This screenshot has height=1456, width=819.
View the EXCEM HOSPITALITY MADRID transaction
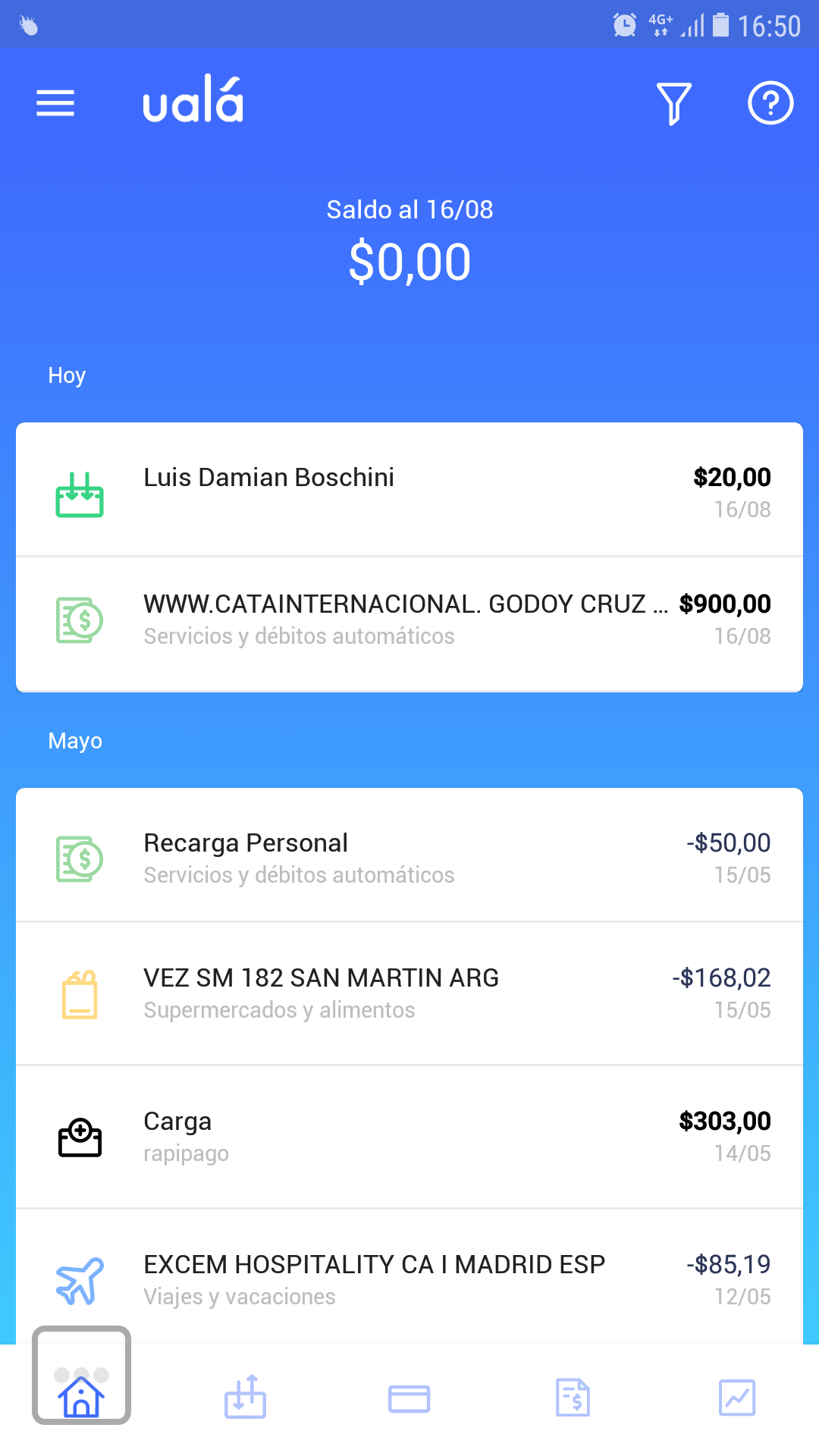point(409,1277)
